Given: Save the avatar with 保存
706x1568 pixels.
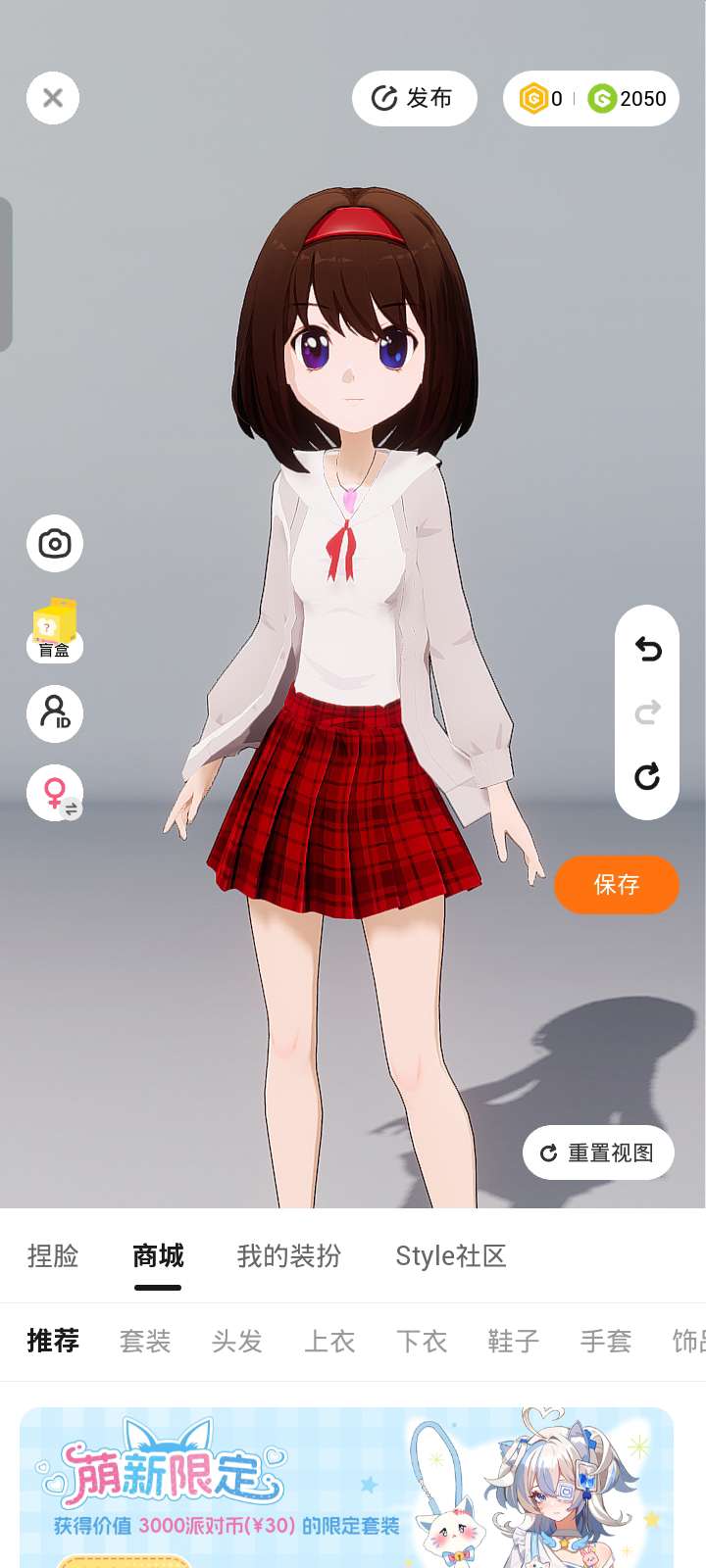Looking at the screenshot, I should click(x=617, y=884).
